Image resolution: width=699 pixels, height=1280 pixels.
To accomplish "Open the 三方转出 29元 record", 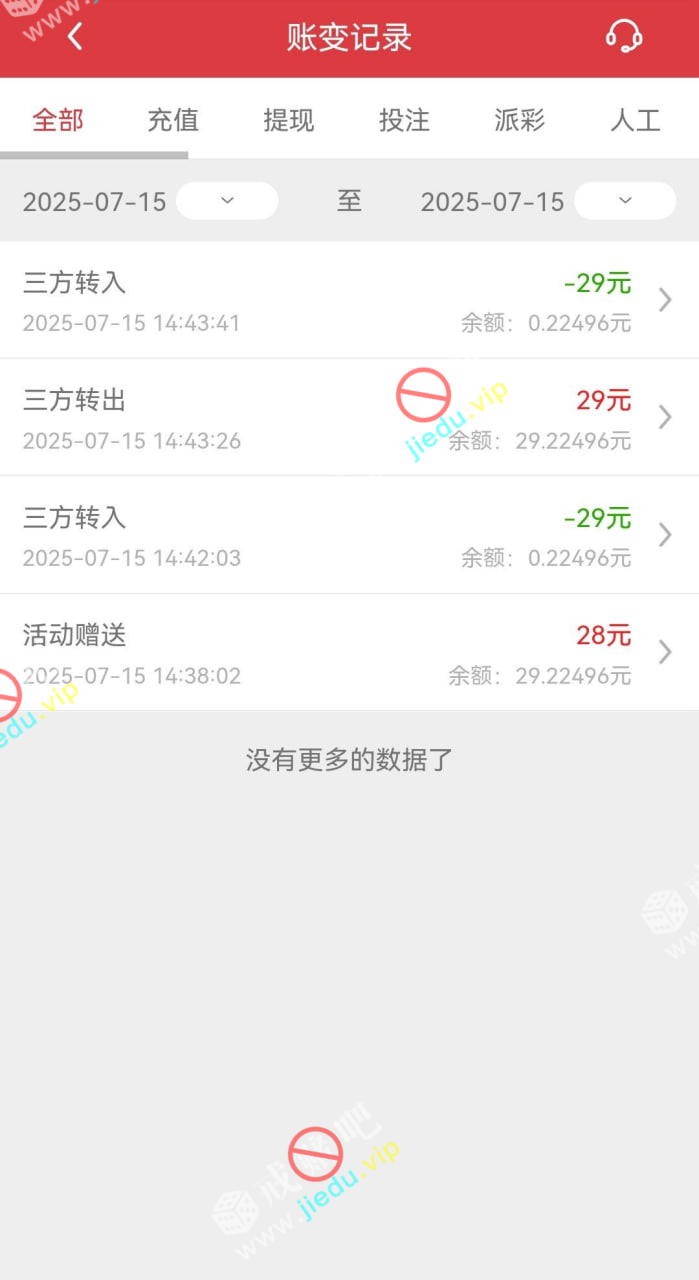I will 349,417.
